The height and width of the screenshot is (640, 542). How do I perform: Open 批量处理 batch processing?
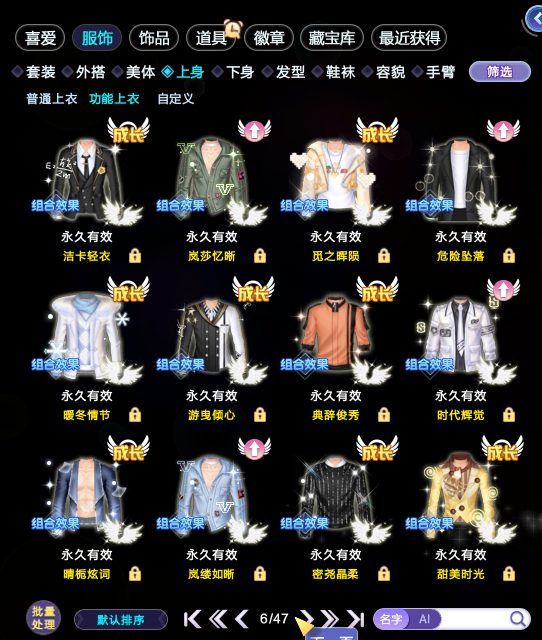43,617
